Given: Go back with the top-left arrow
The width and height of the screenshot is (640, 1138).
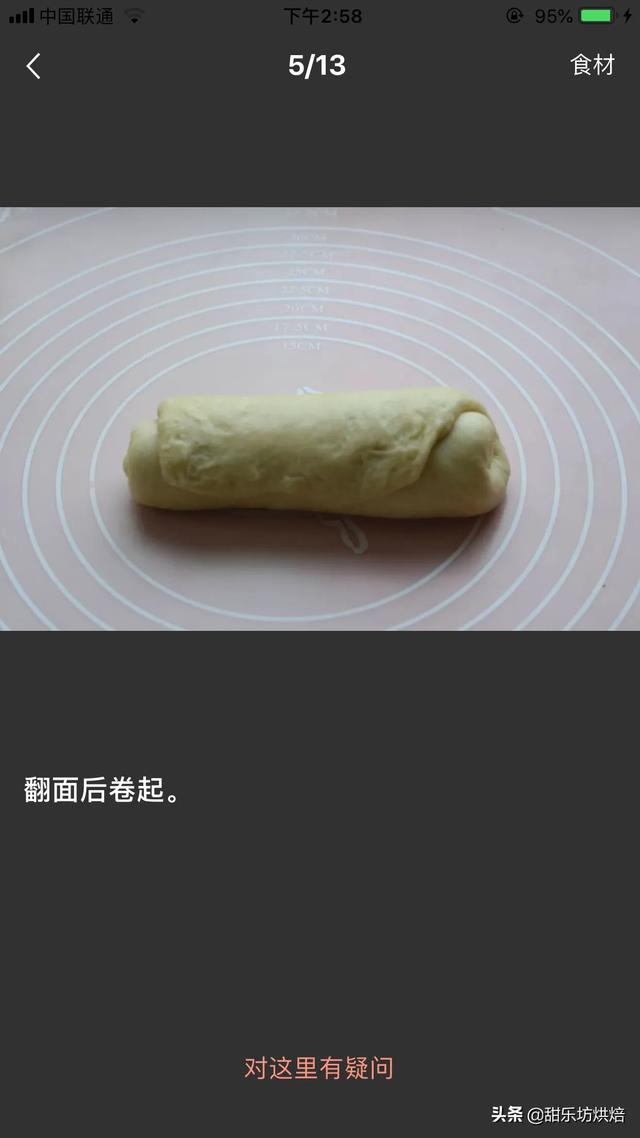Looking at the screenshot, I should (34, 66).
